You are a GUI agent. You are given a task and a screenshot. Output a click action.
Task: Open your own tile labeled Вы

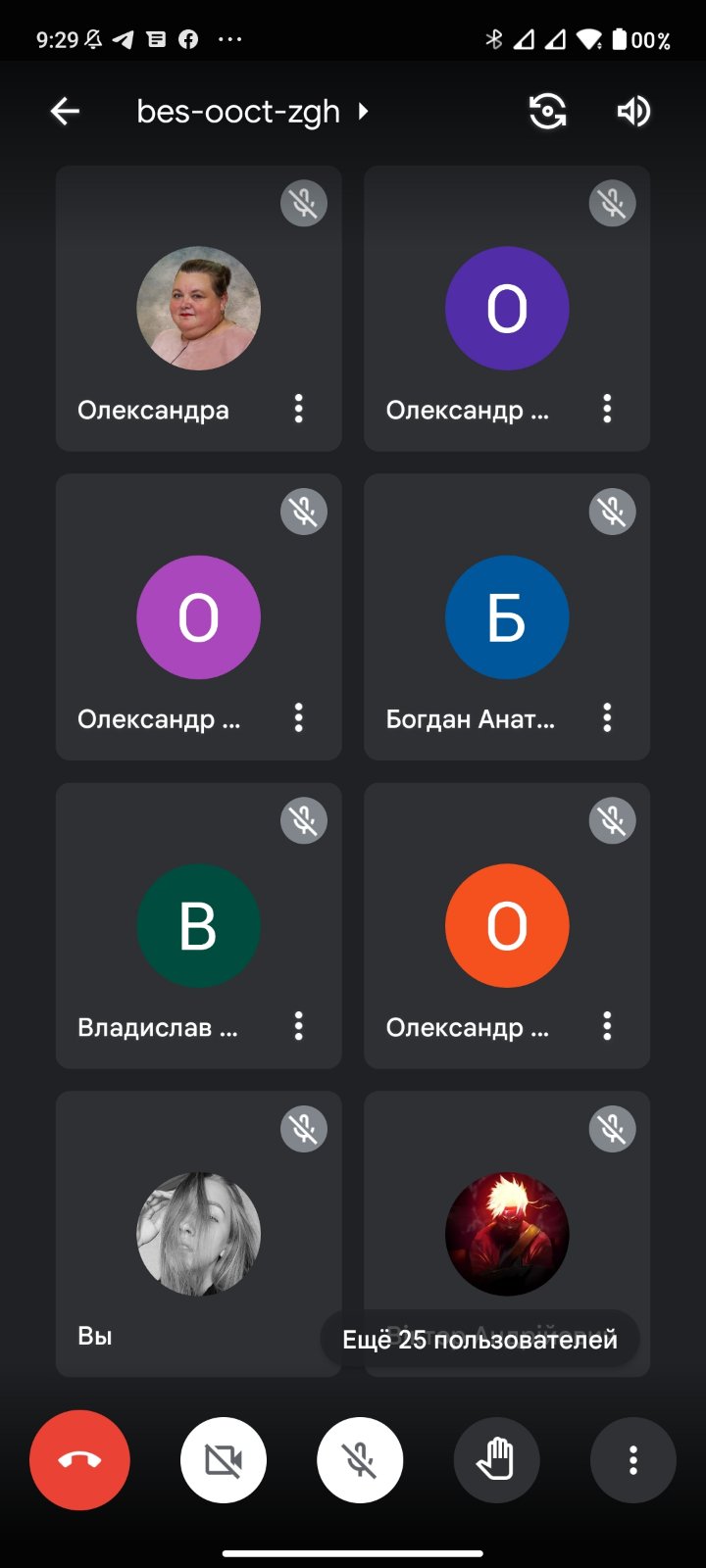pyautogui.click(x=199, y=1235)
